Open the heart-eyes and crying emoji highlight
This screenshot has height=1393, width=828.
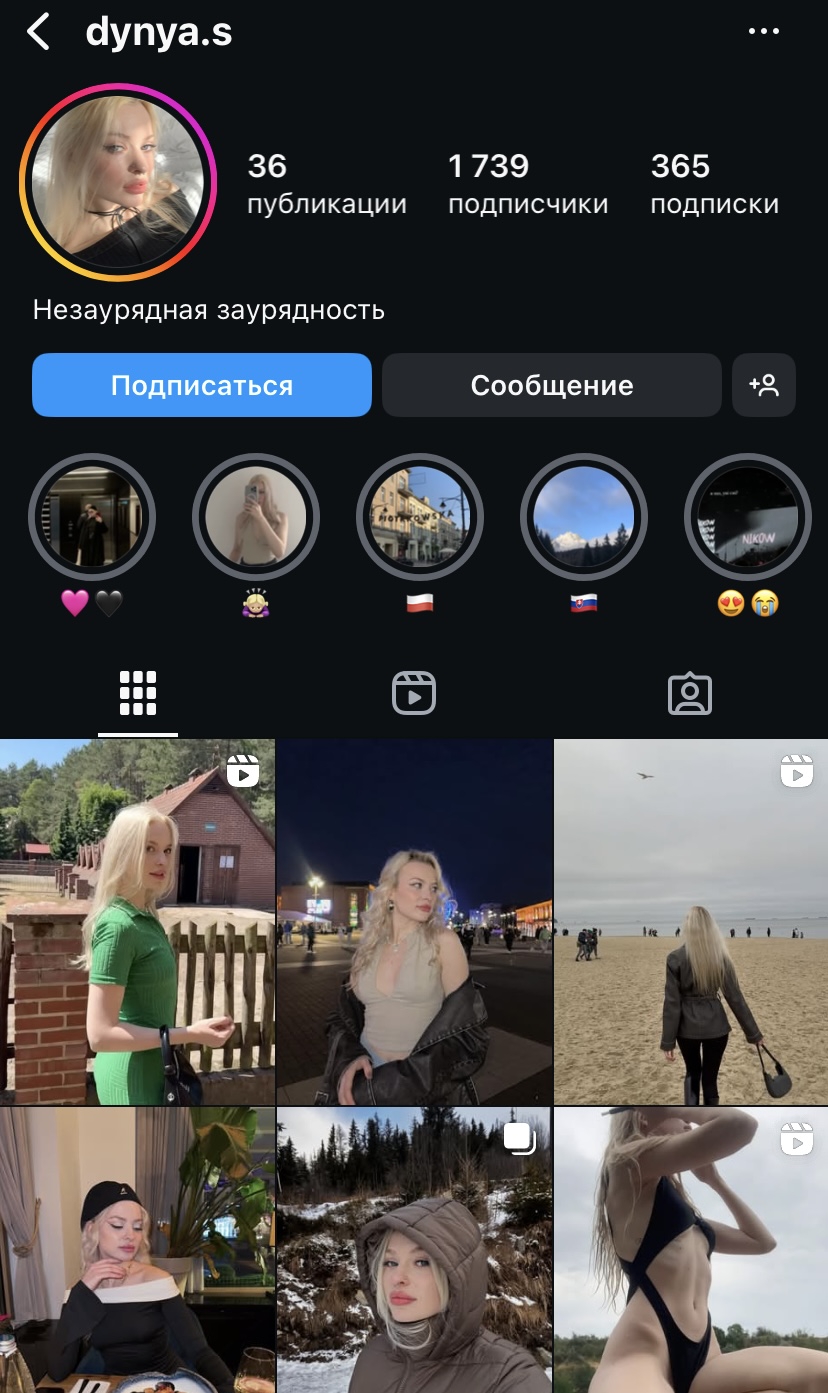[x=748, y=518]
